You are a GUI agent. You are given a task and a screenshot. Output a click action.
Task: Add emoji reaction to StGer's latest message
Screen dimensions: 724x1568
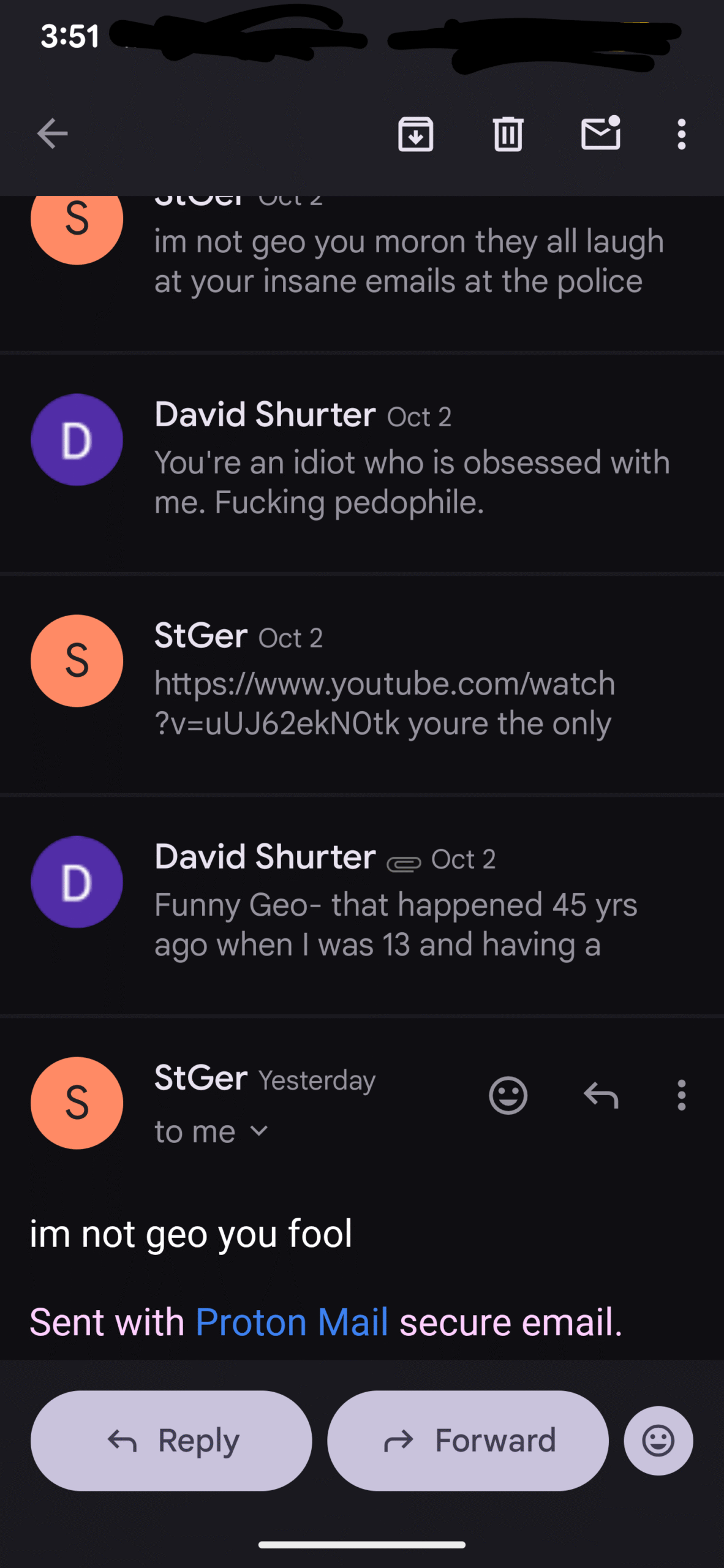click(x=508, y=1095)
